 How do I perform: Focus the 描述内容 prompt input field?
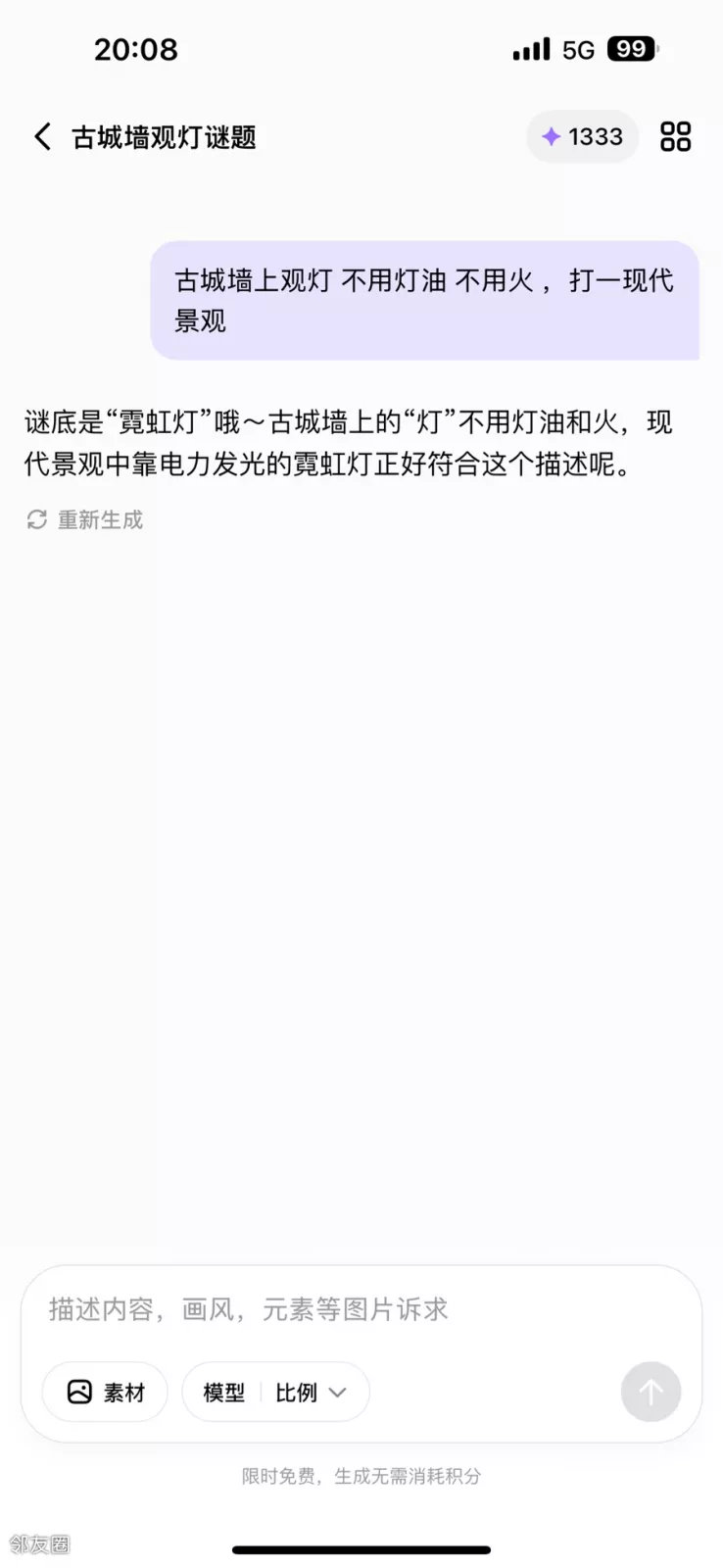click(361, 1309)
